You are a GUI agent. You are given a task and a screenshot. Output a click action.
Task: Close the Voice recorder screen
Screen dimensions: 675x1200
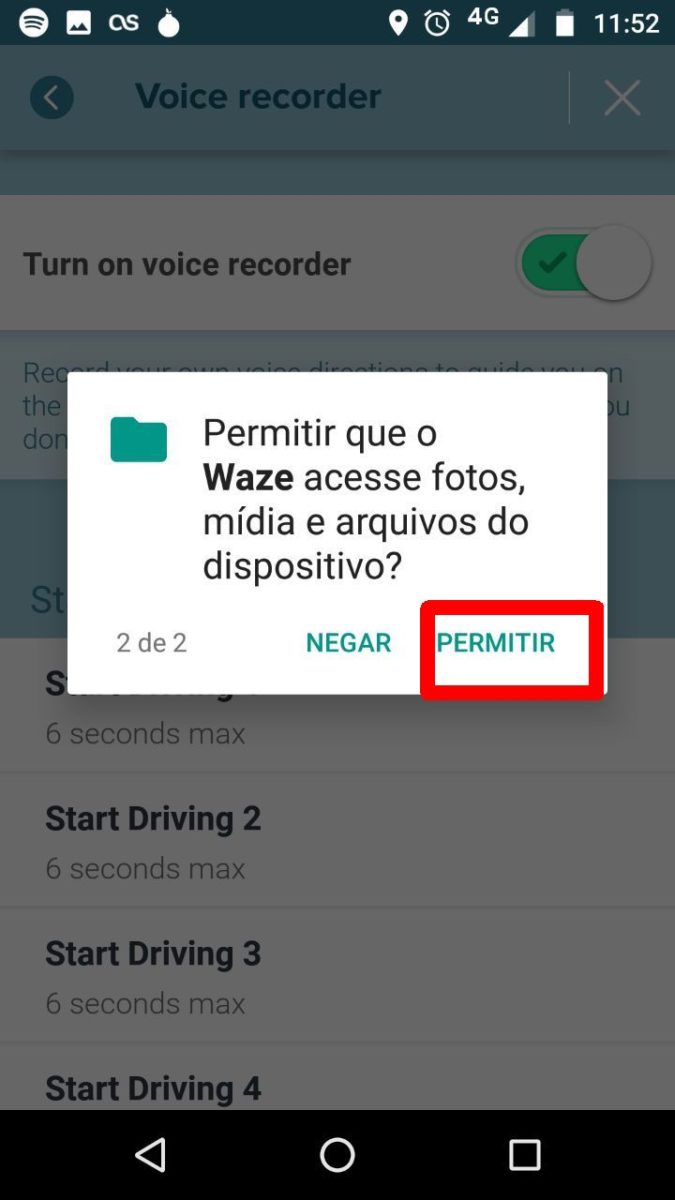(622, 98)
